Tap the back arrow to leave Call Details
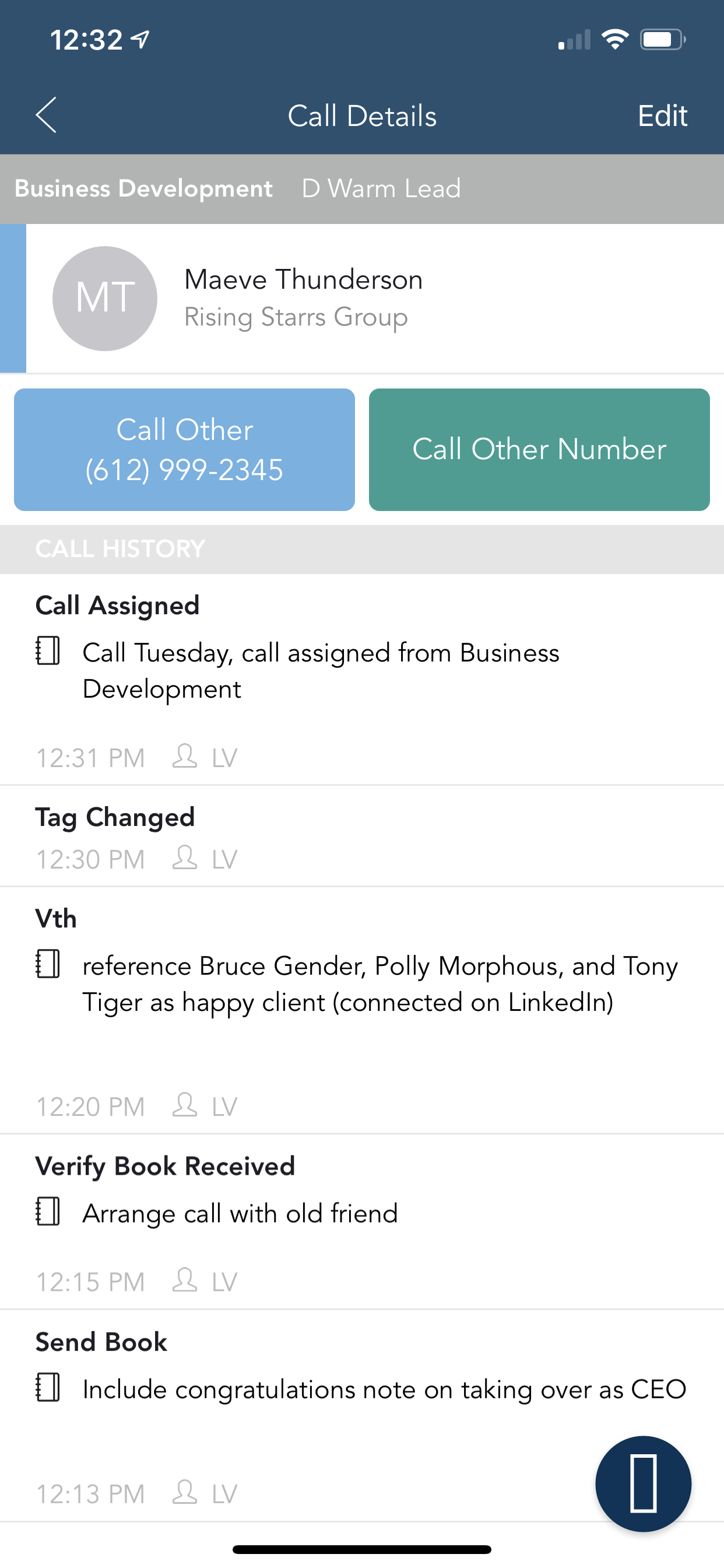 click(x=47, y=115)
